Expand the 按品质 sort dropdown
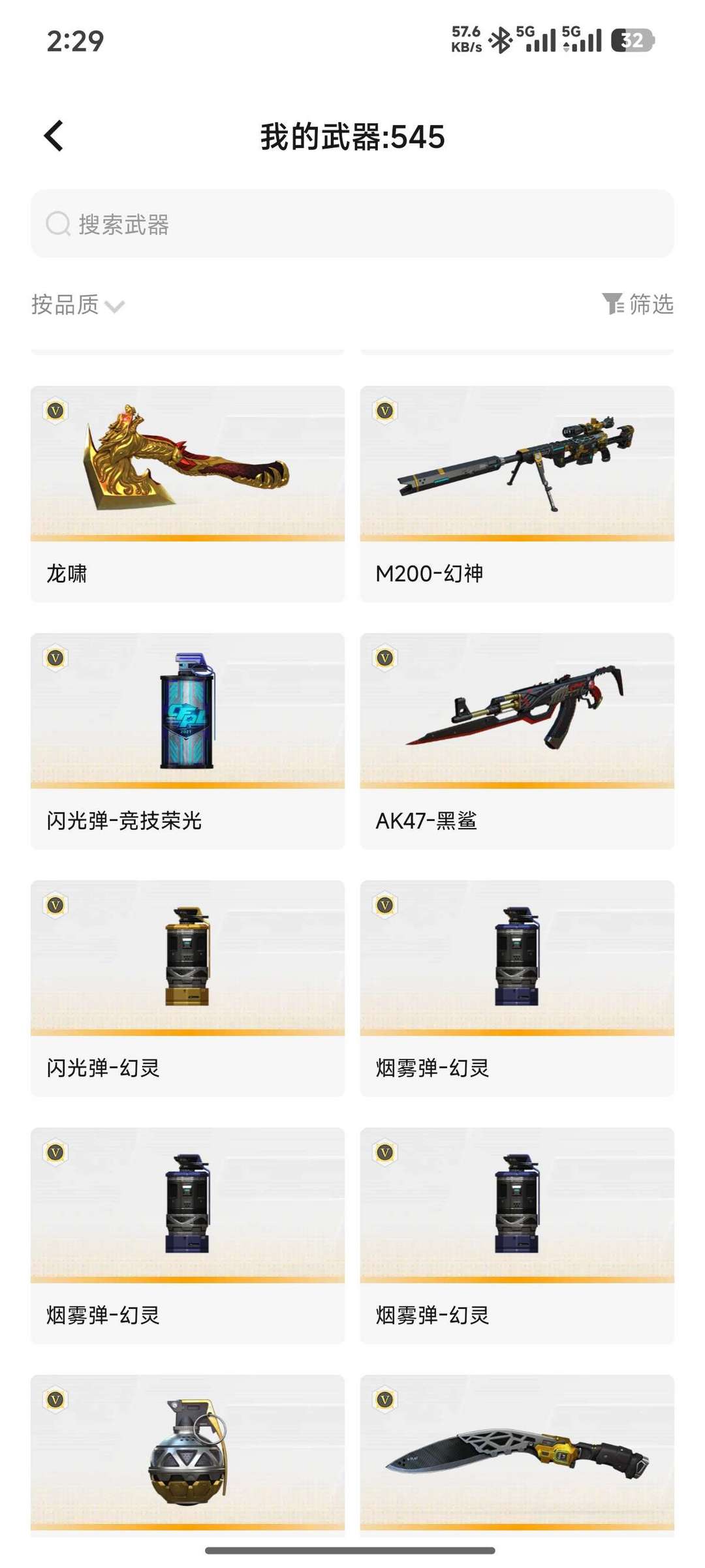This screenshot has height=1568, width=705. [78, 305]
